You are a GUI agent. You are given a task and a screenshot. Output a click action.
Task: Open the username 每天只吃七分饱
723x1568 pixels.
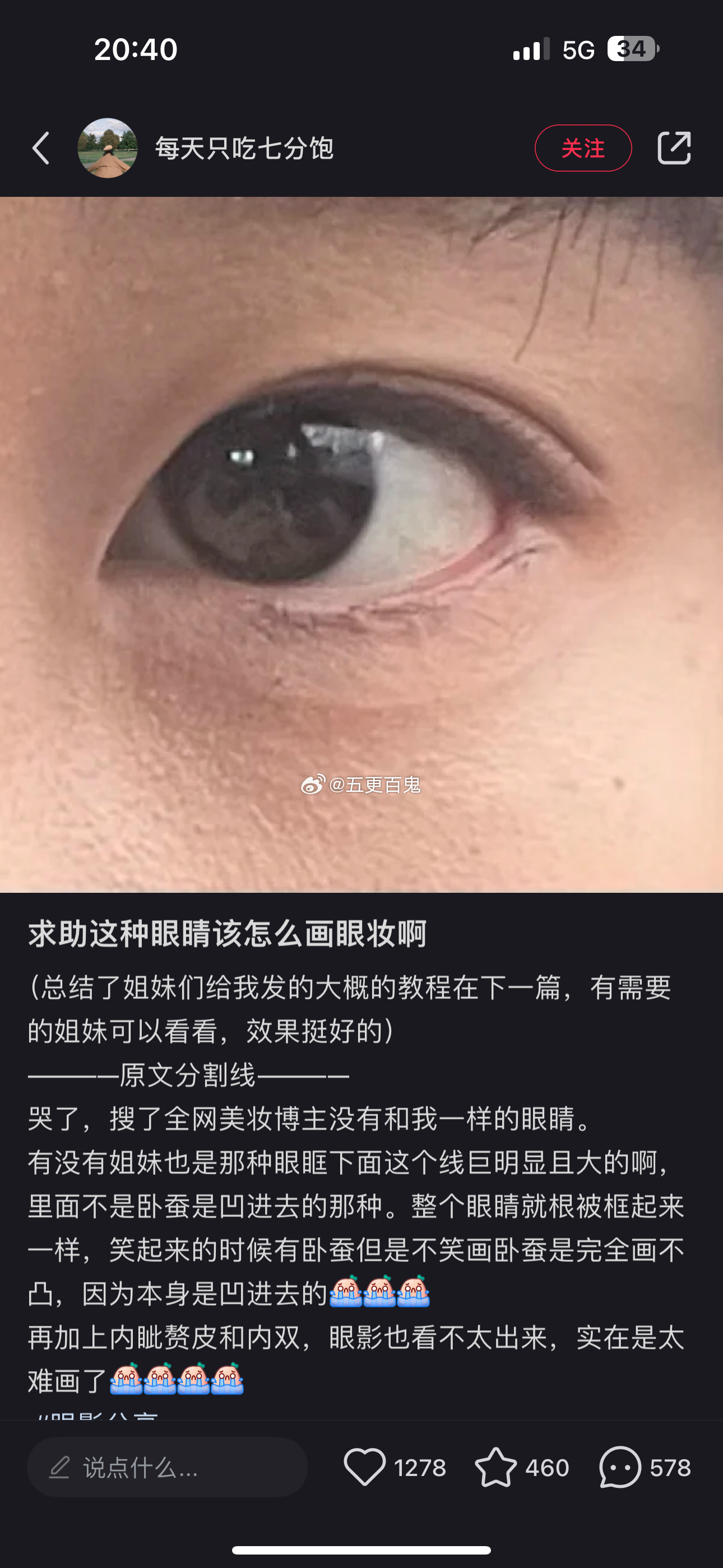[244, 148]
